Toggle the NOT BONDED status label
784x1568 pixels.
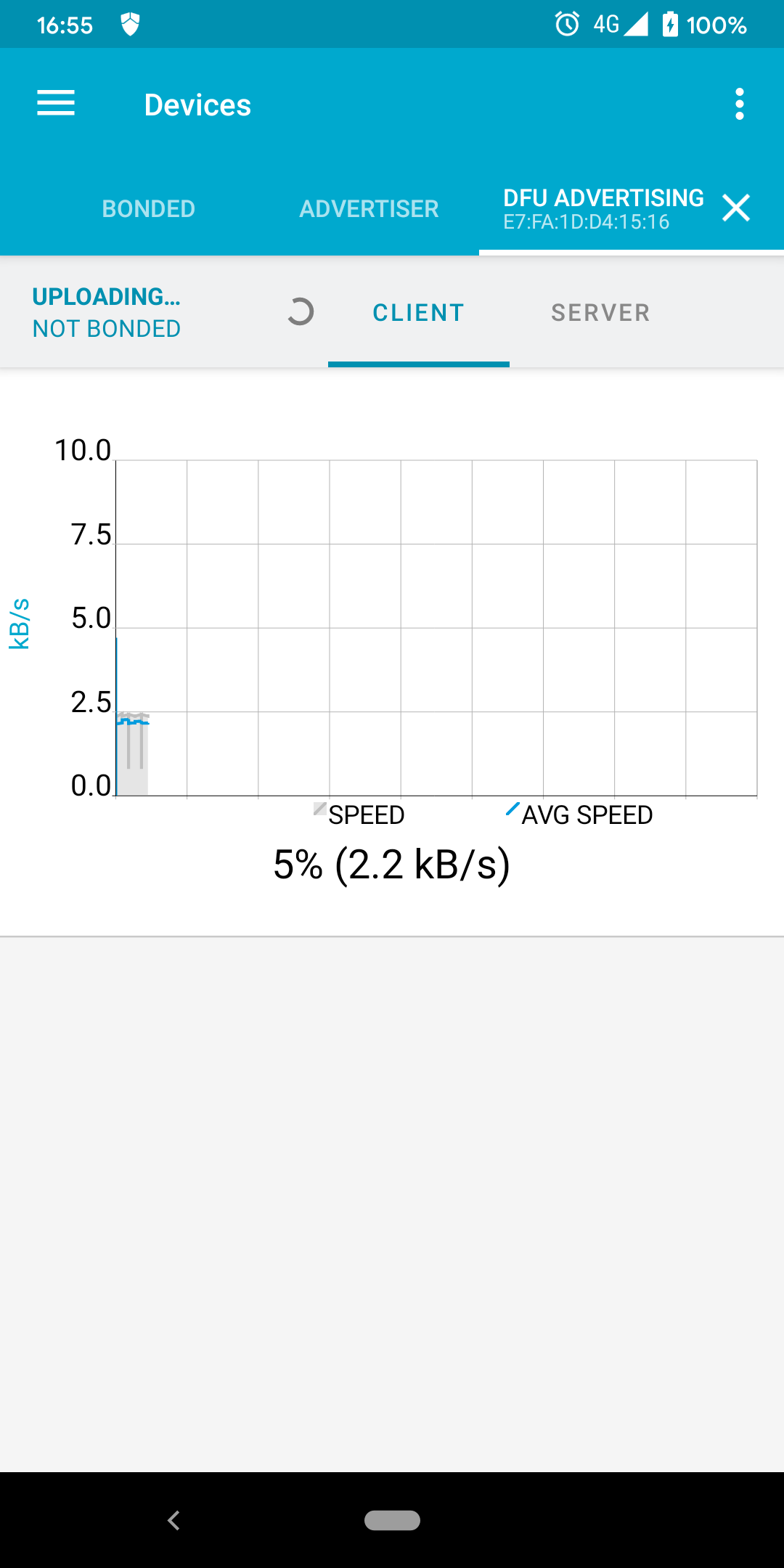(106, 328)
